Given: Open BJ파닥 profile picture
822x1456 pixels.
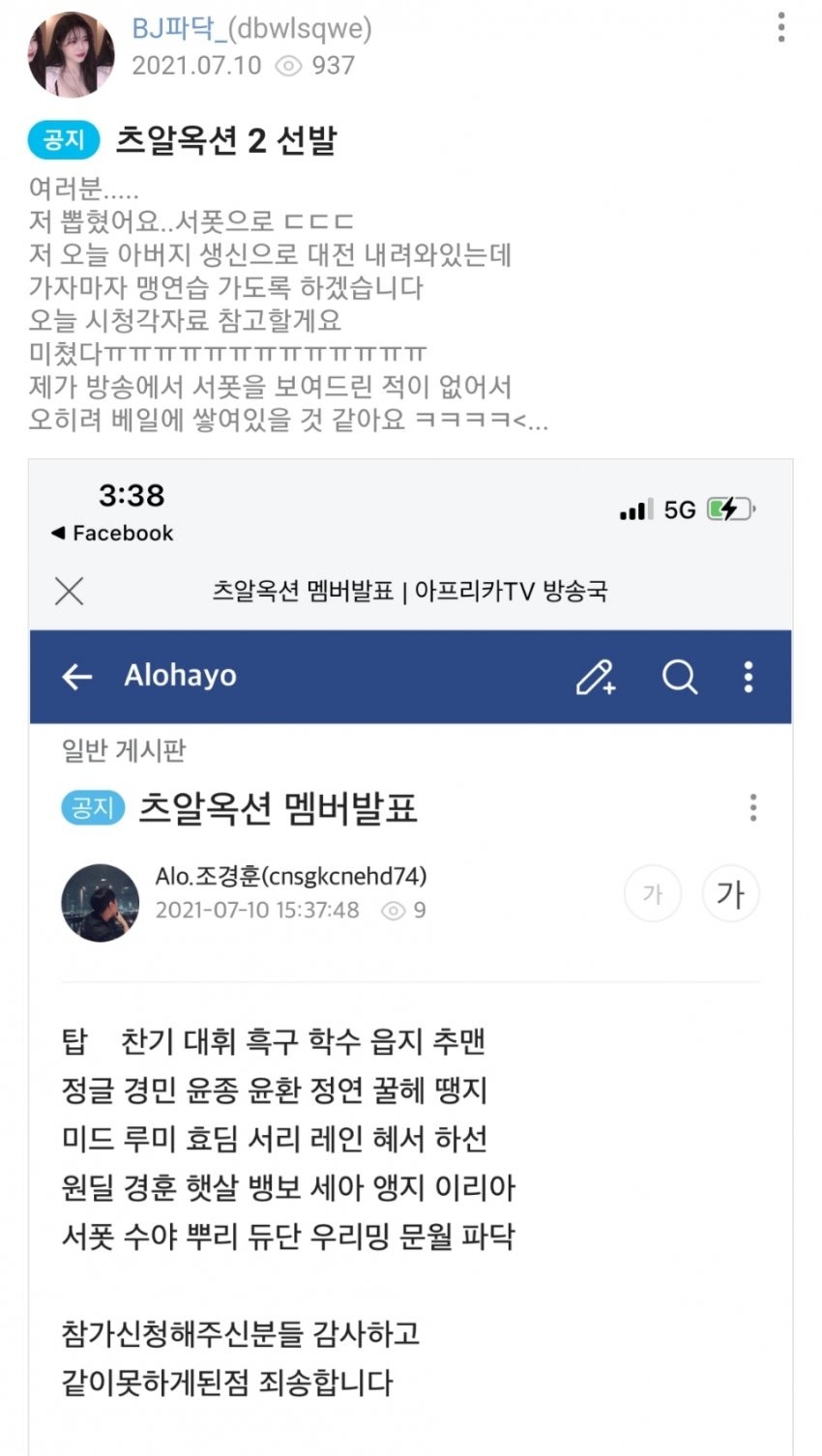Looking at the screenshot, I should [x=71, y=54].
